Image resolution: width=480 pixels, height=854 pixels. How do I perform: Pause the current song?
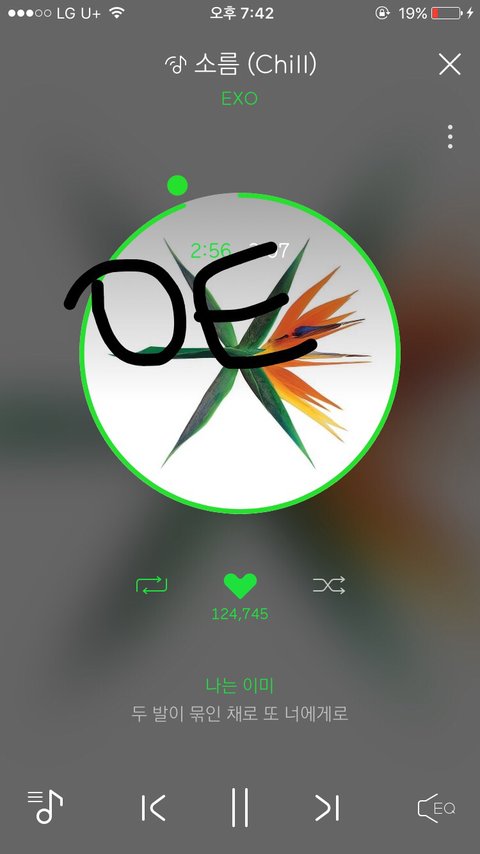[240, 807]
